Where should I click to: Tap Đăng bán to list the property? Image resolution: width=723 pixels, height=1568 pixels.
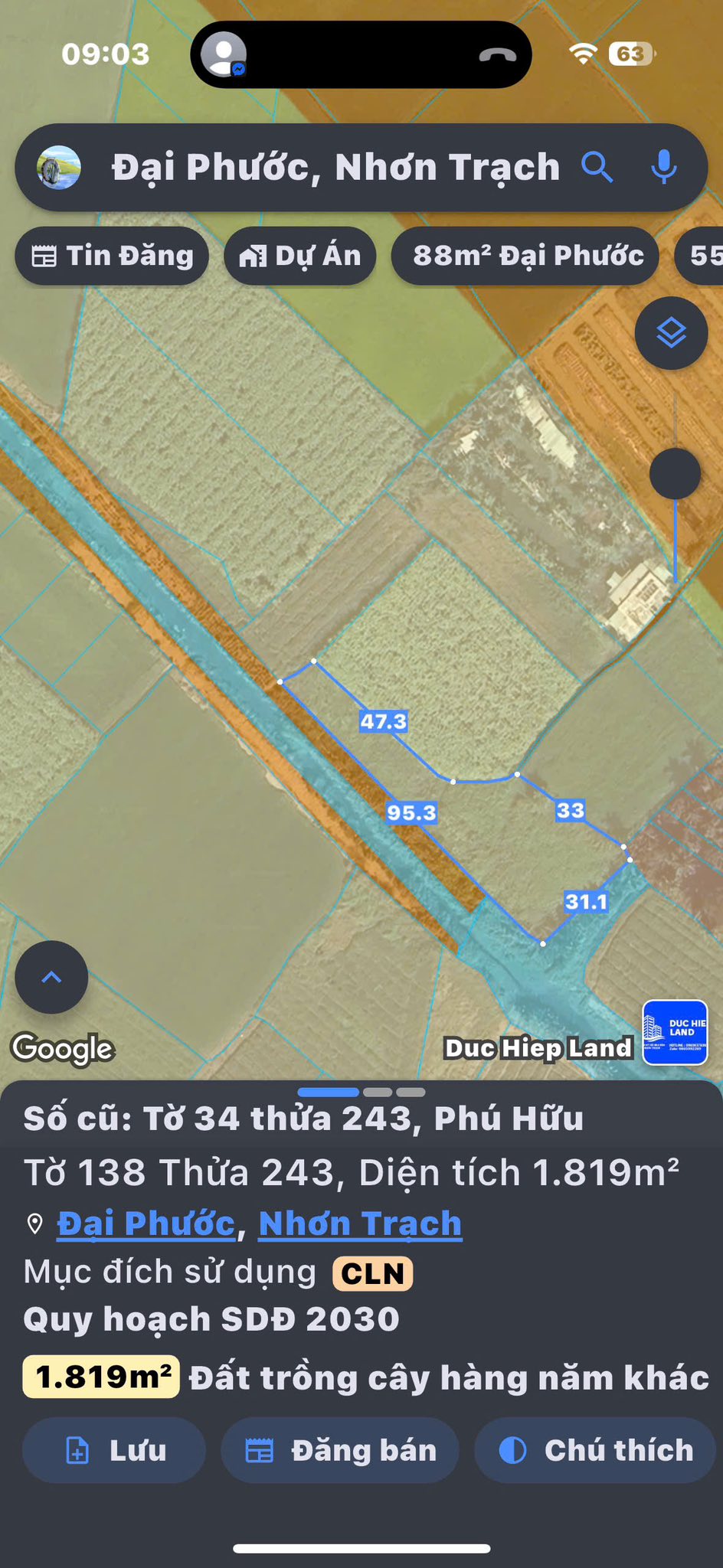338,1449
